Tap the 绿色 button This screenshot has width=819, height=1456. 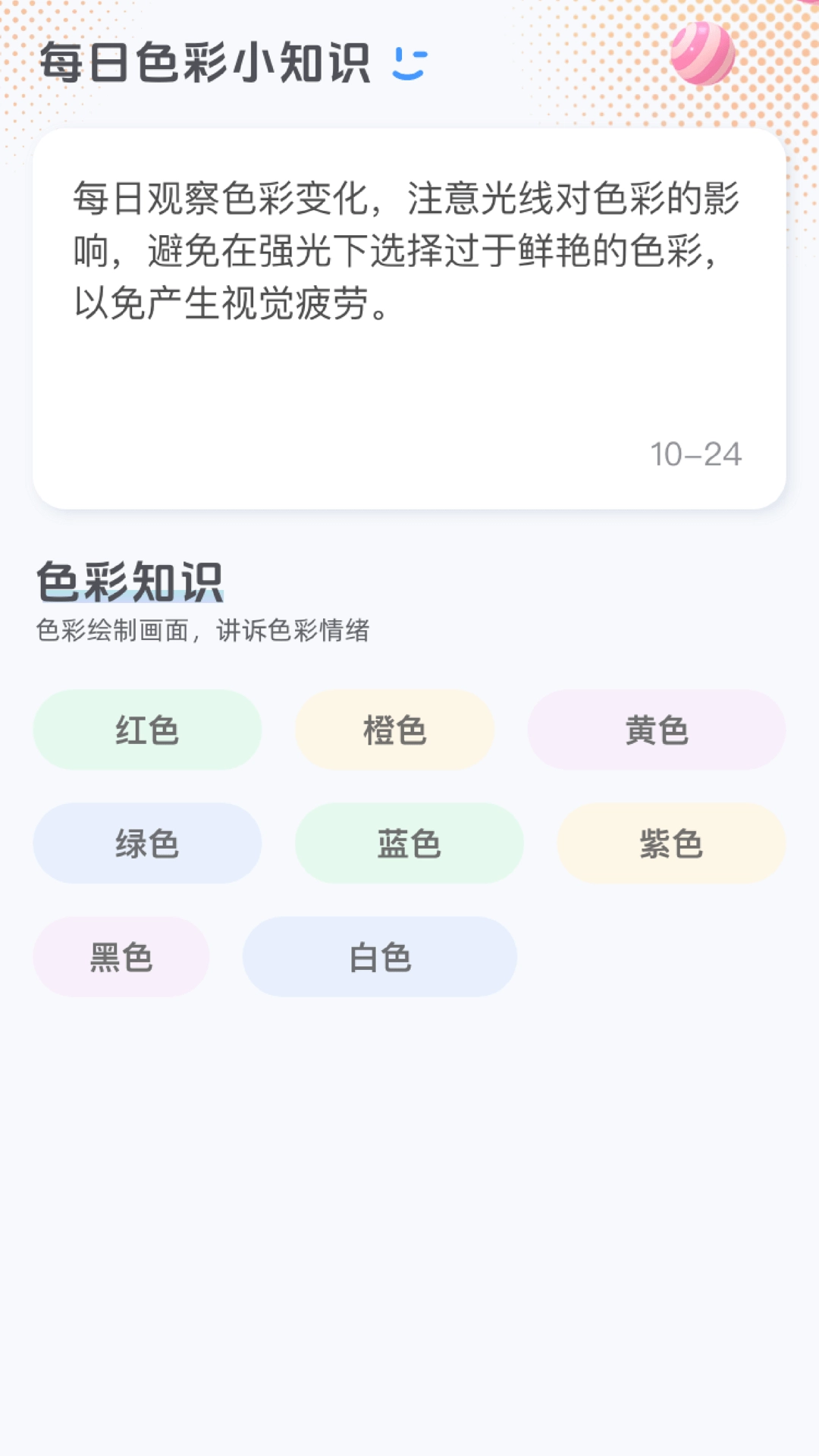pos(147,843)
